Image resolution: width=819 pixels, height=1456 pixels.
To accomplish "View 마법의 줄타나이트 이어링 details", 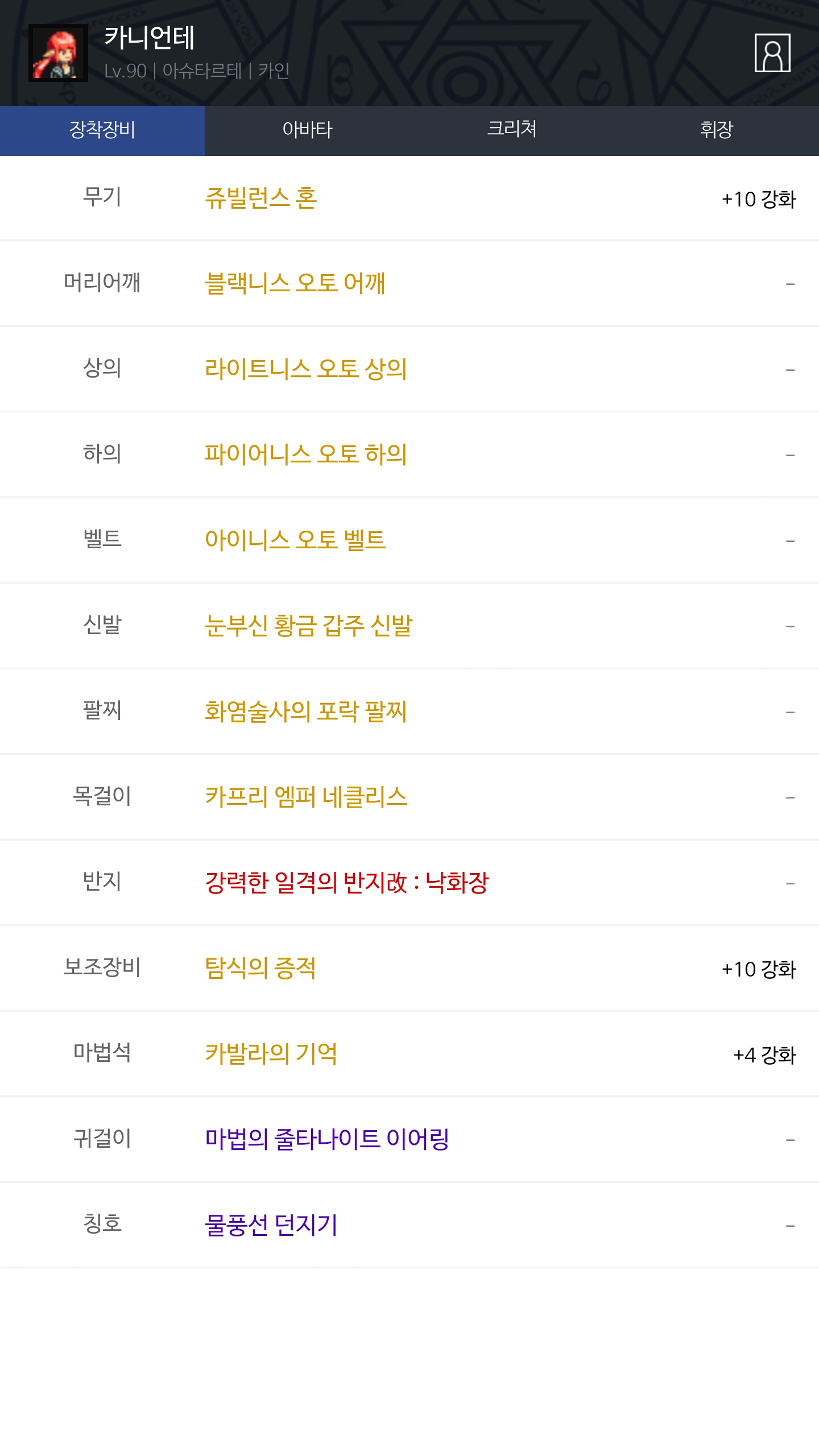I will point(327,1139).
